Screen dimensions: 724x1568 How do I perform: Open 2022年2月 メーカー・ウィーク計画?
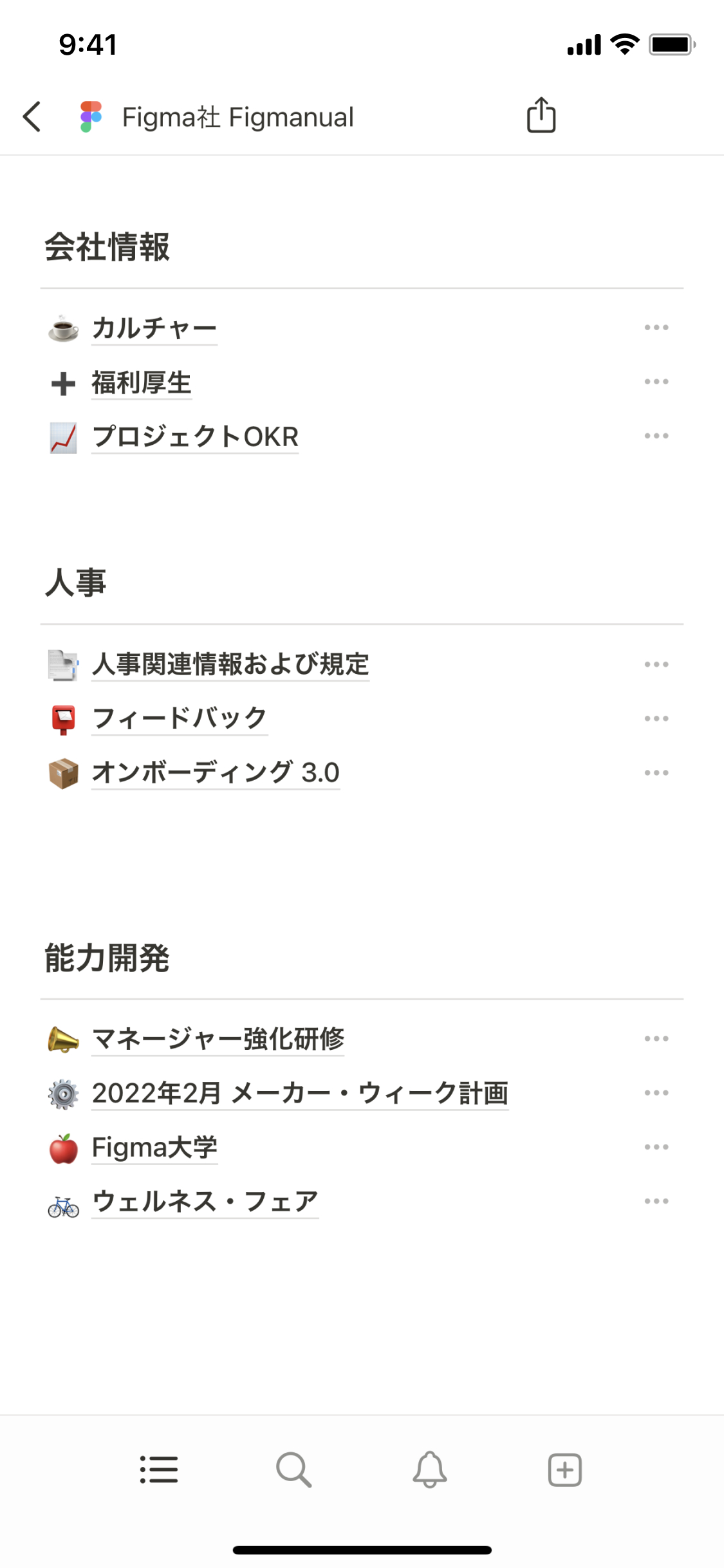pos(300,1093)
